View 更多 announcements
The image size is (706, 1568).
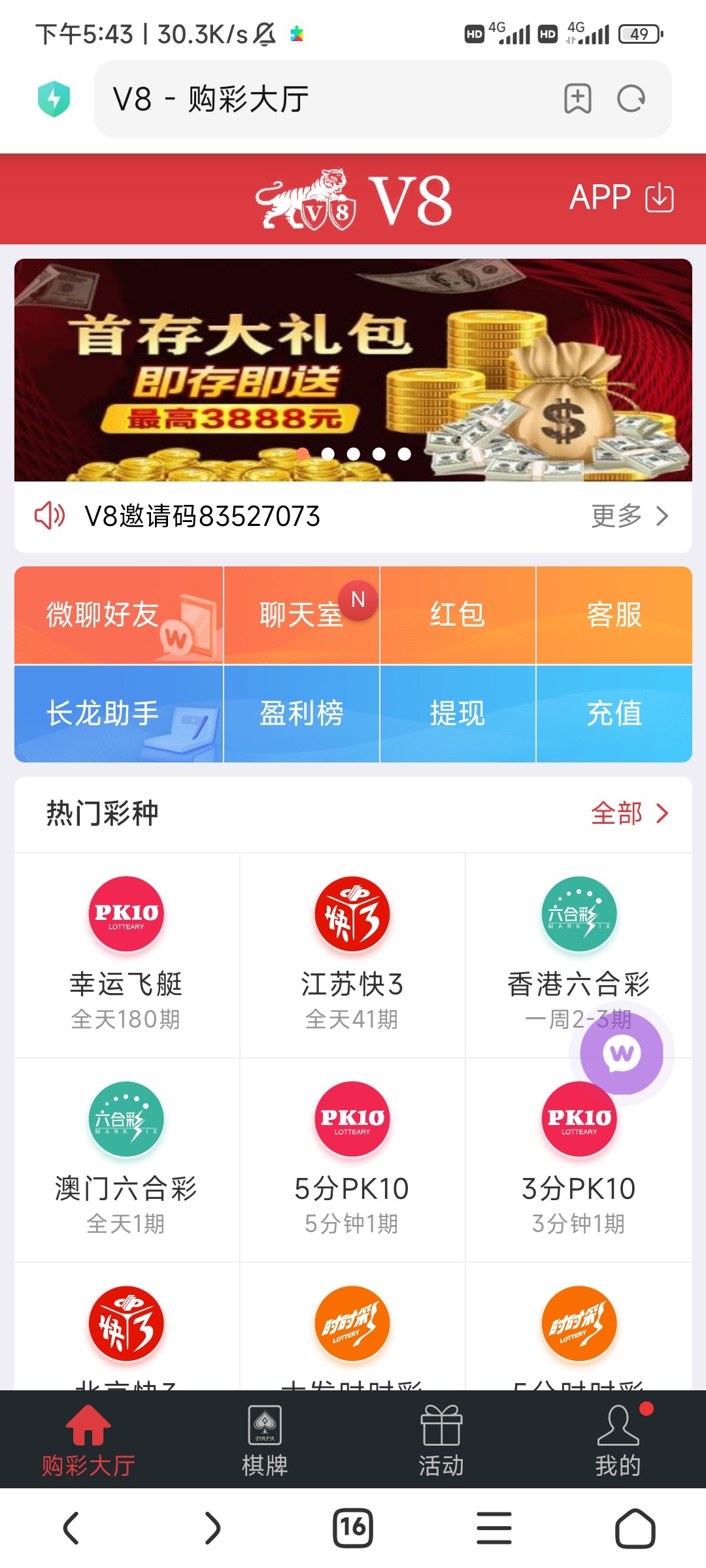tap(629, 516)
